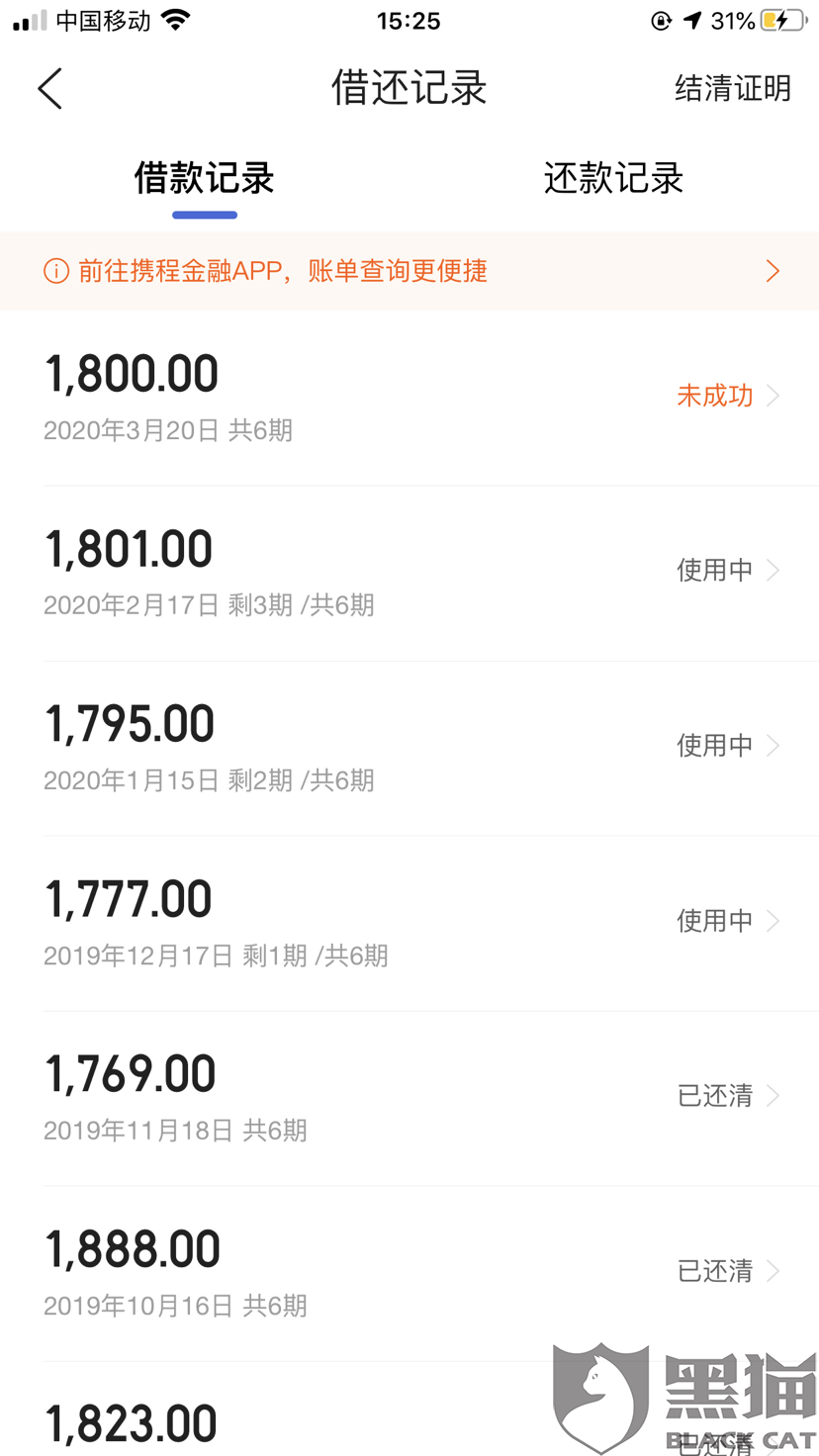Switch to the 还款记录 tab
819x1456 pixels.
tap(613, 179)
